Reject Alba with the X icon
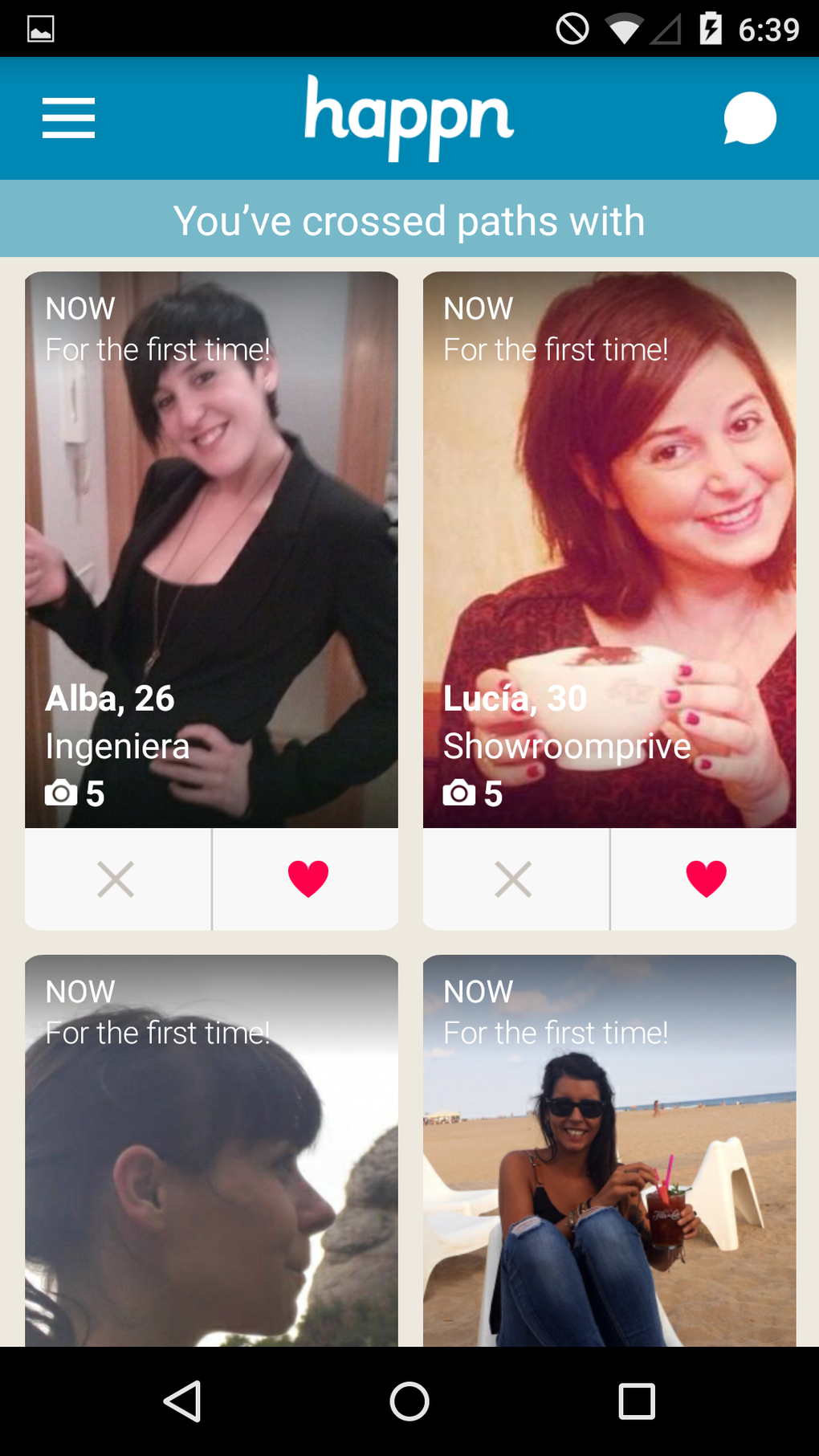The image size is (819, 1456). pos(117,879)
